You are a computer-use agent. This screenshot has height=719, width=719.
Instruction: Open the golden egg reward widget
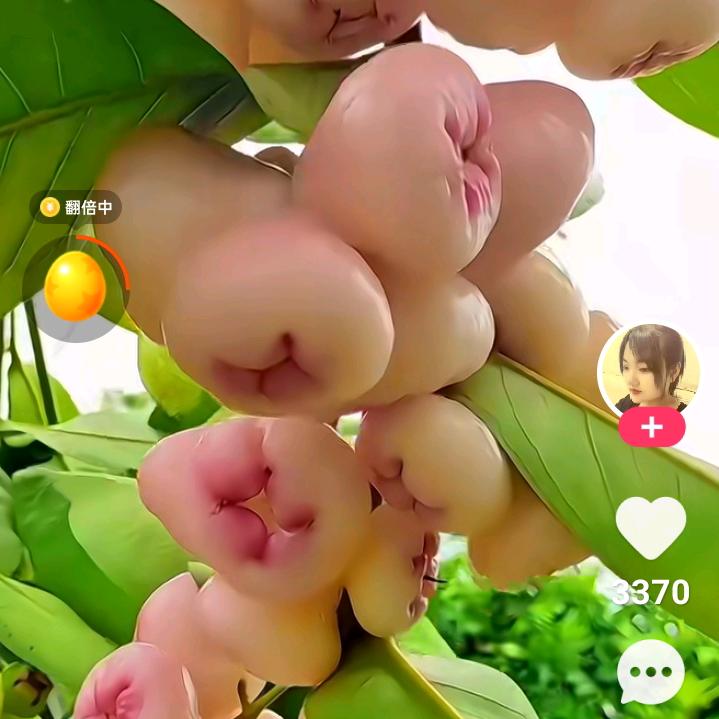click(75, 287)
